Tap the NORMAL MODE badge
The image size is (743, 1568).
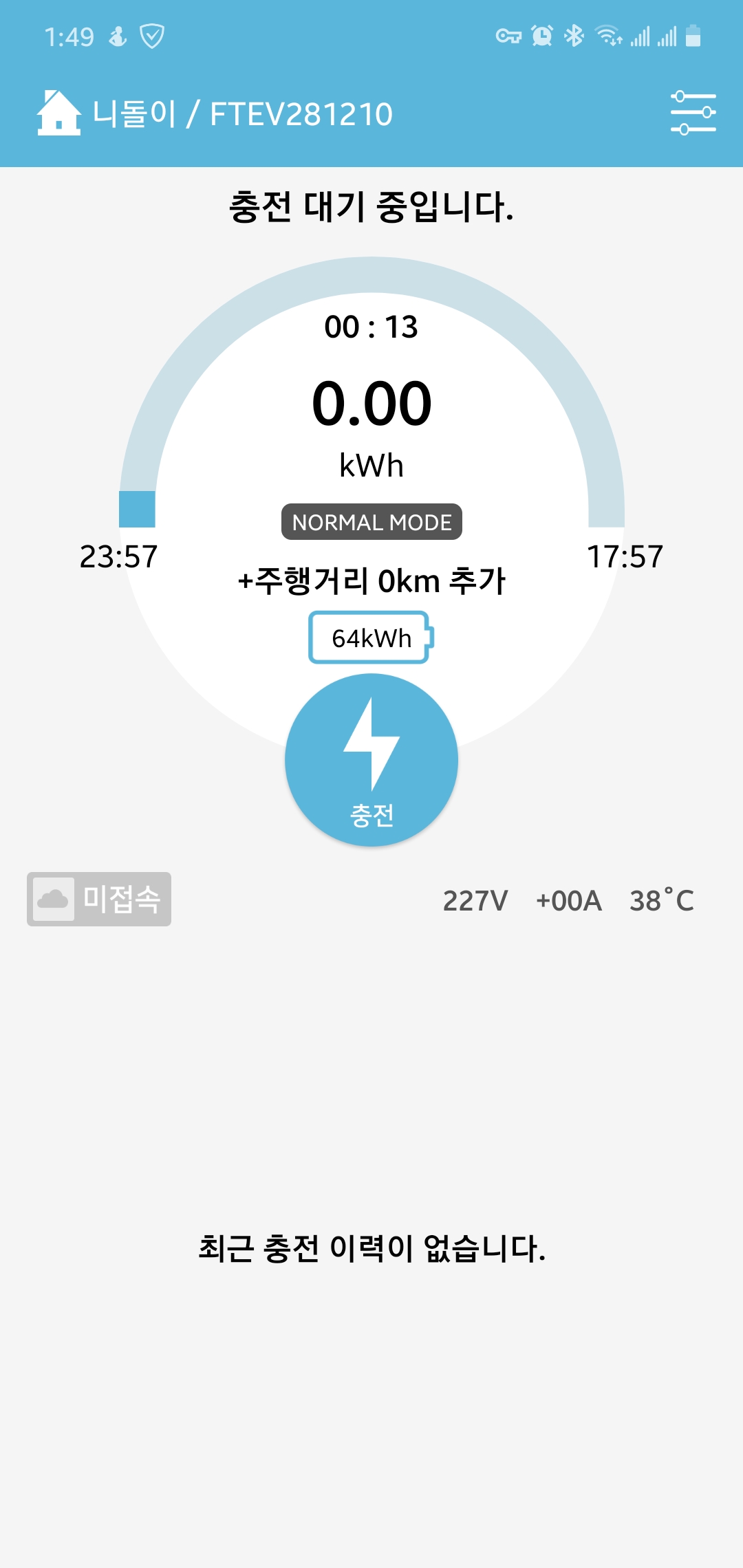(371, 522)
